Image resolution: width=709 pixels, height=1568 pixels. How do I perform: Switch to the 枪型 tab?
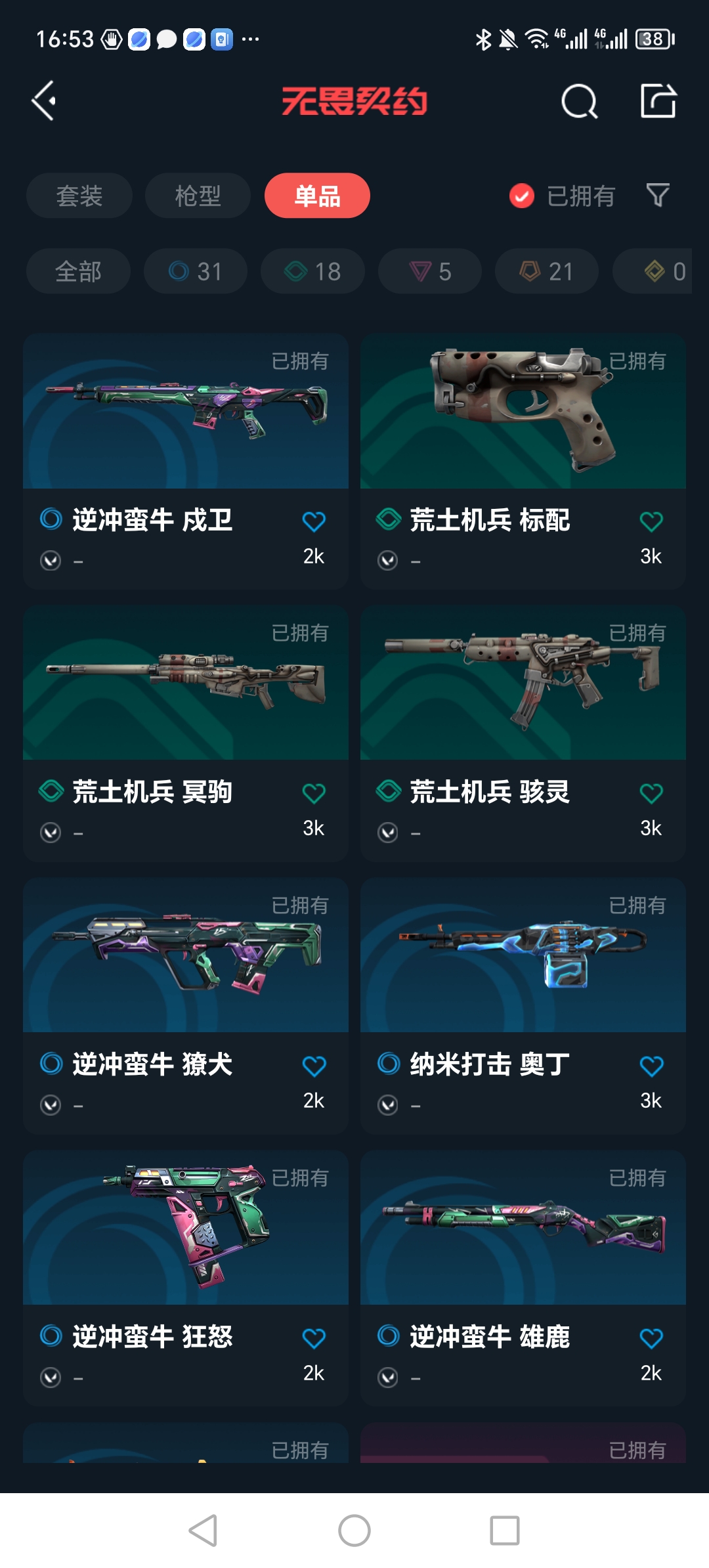[196, 195]
